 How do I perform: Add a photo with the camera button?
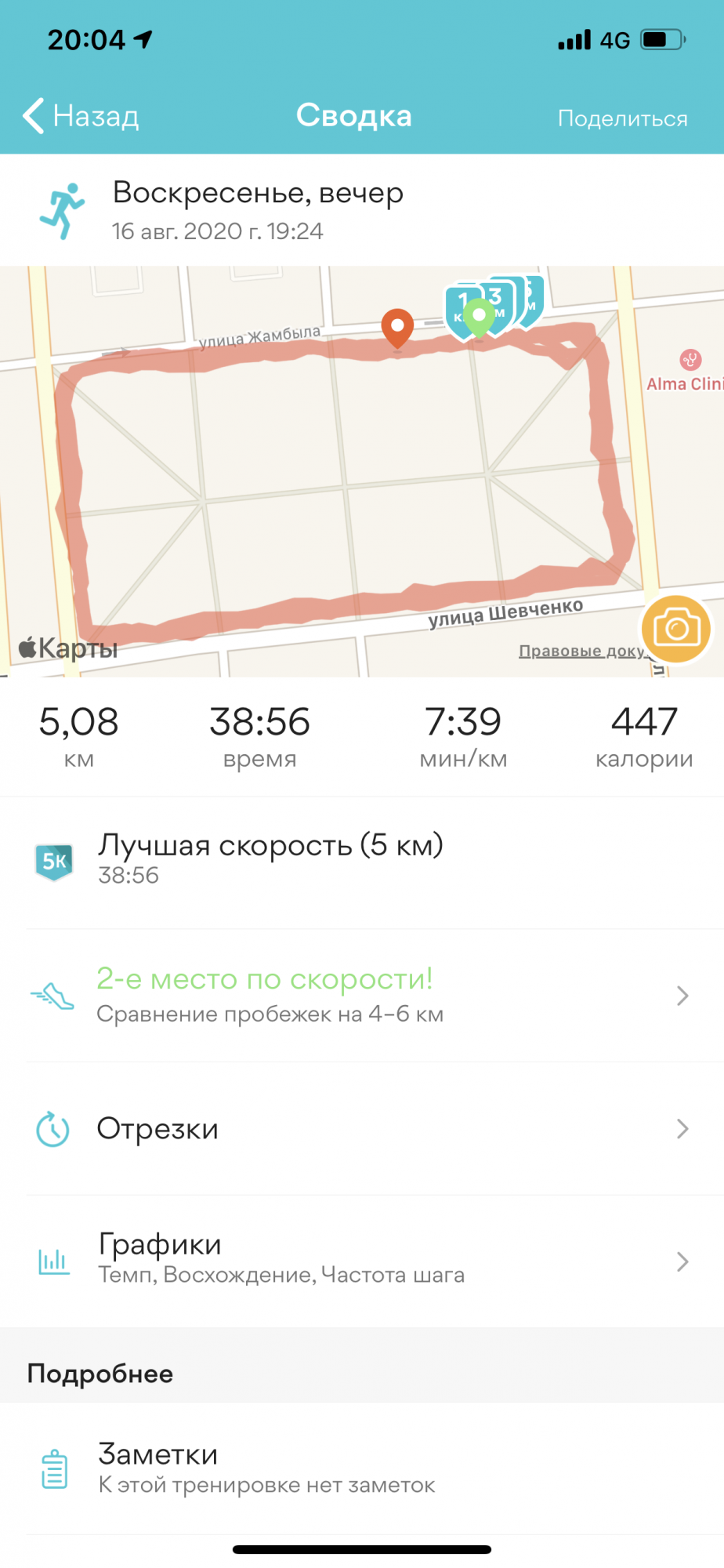pos(675,629)
